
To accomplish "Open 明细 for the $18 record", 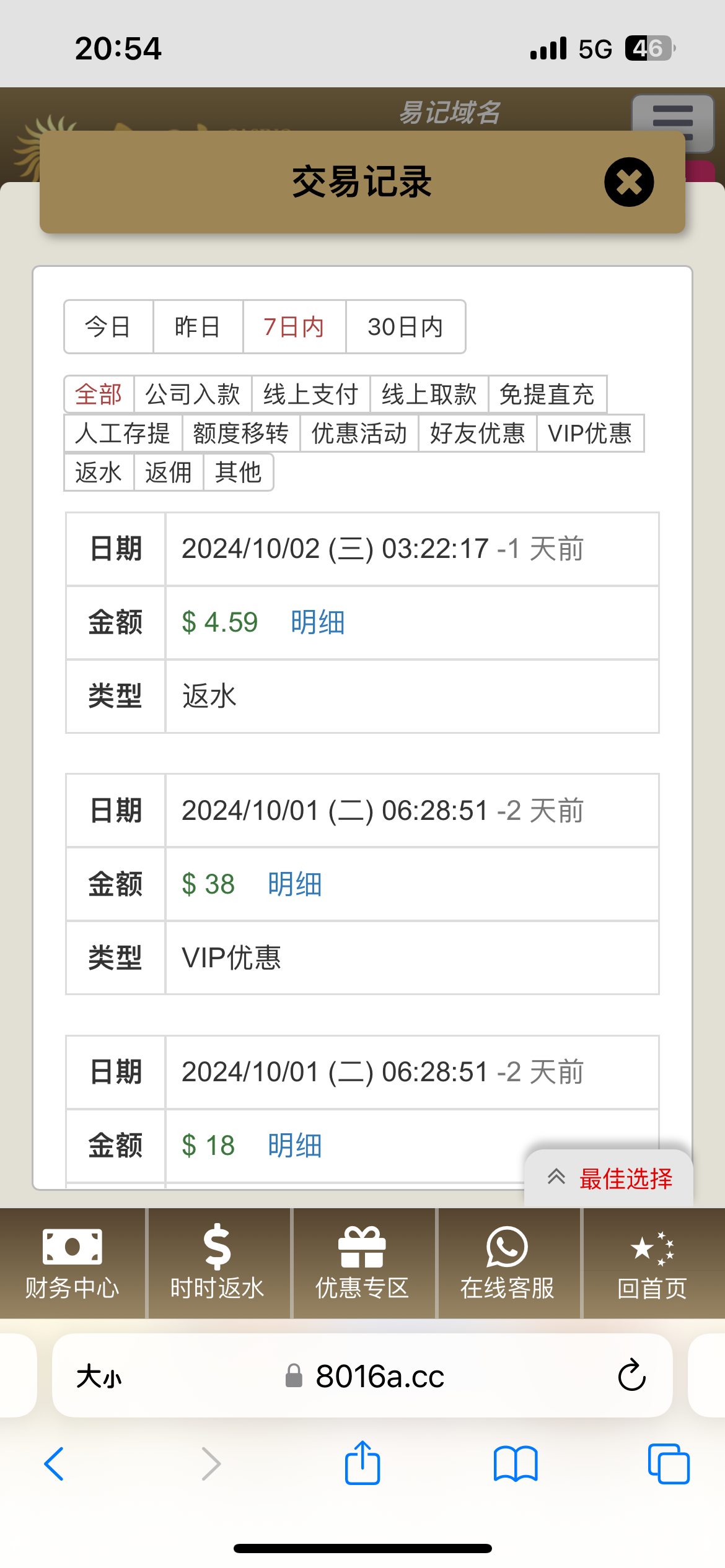I will 295,1146.
